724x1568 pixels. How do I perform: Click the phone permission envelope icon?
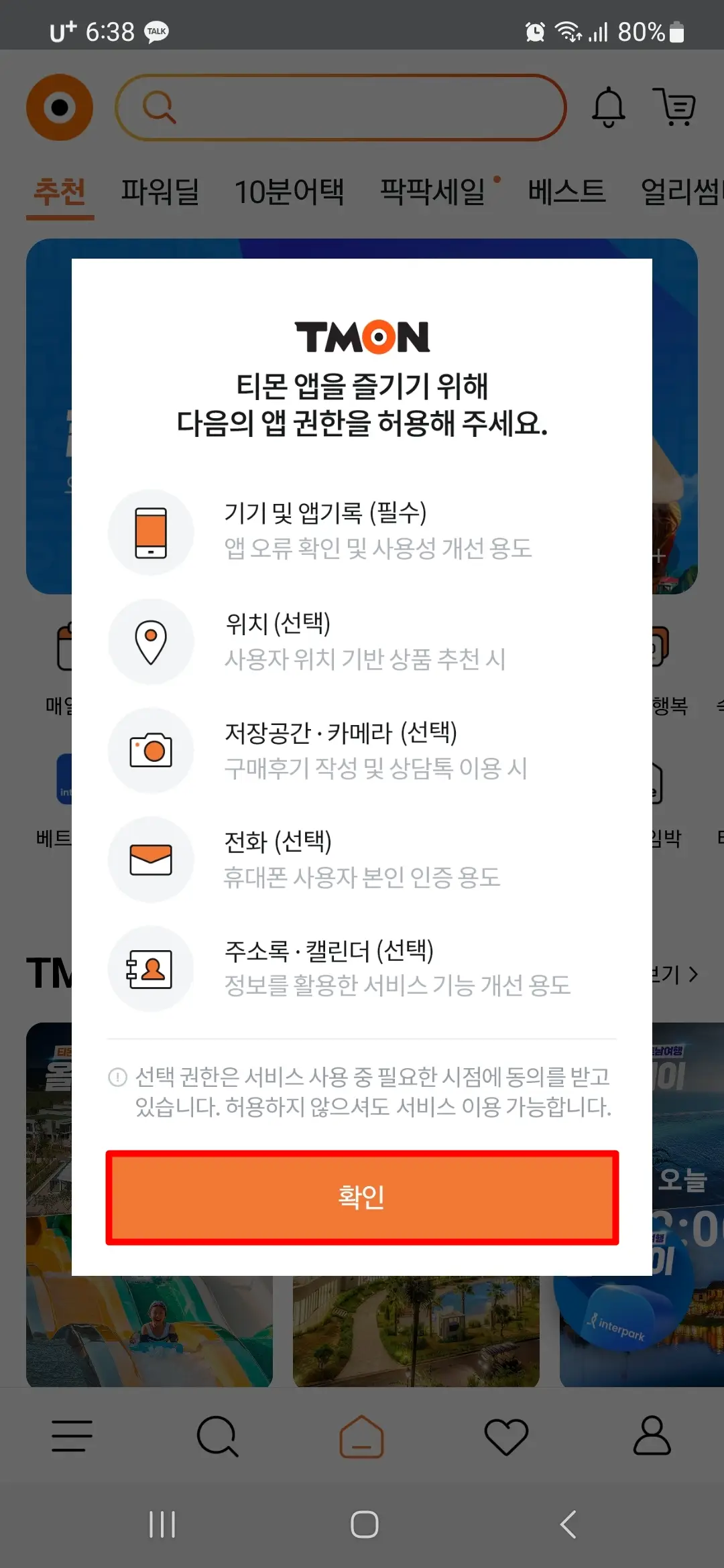click(152, 860)
